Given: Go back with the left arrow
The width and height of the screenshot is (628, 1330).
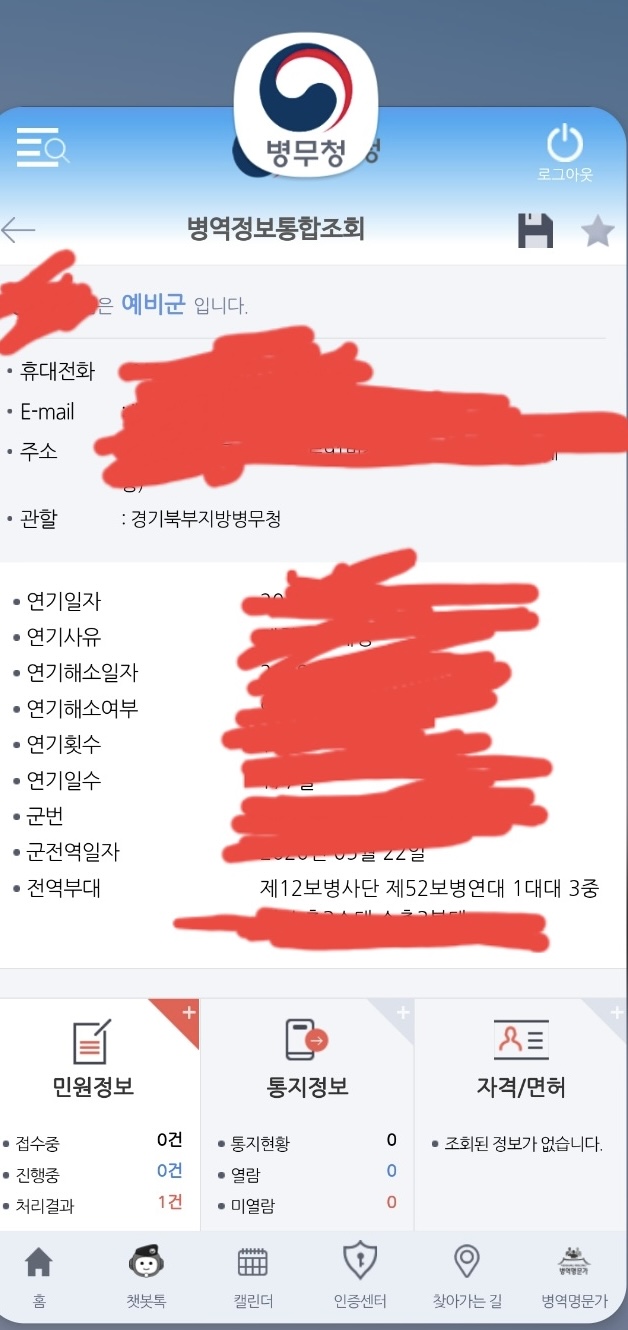Looking at the screenshot, I should tap(19, 230).
